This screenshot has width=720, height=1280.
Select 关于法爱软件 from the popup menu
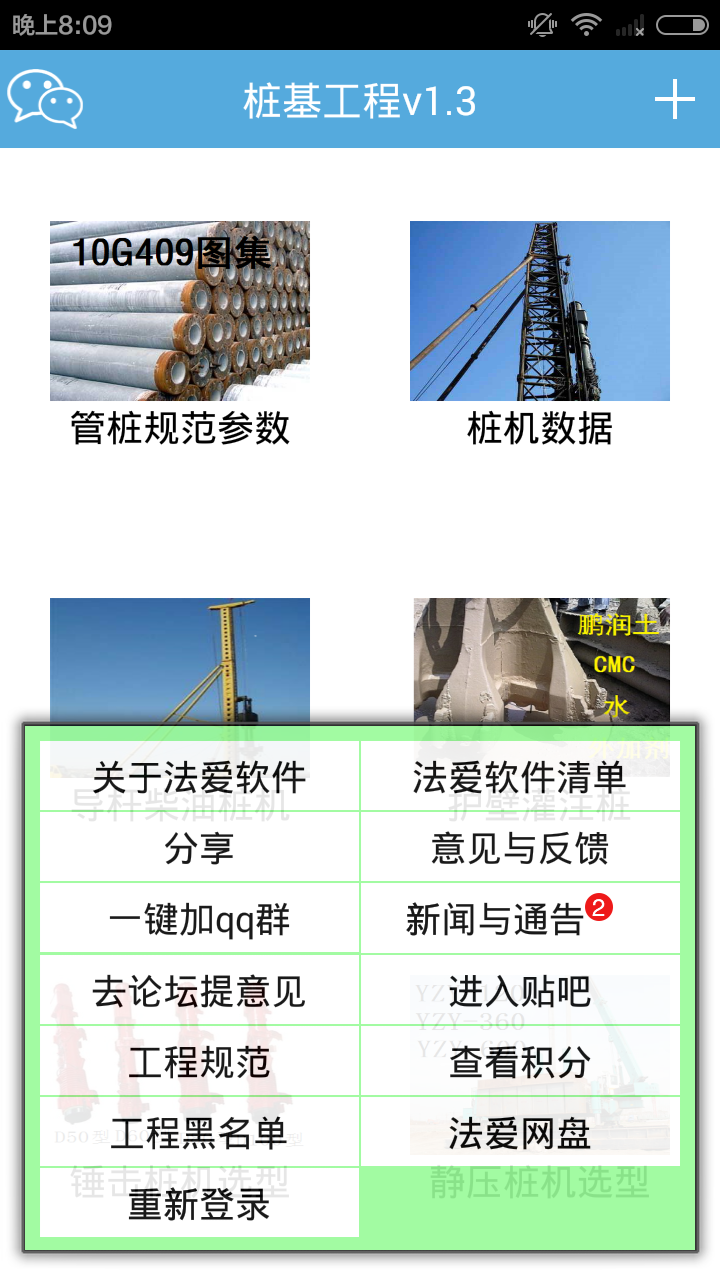(x=198, y=775)
